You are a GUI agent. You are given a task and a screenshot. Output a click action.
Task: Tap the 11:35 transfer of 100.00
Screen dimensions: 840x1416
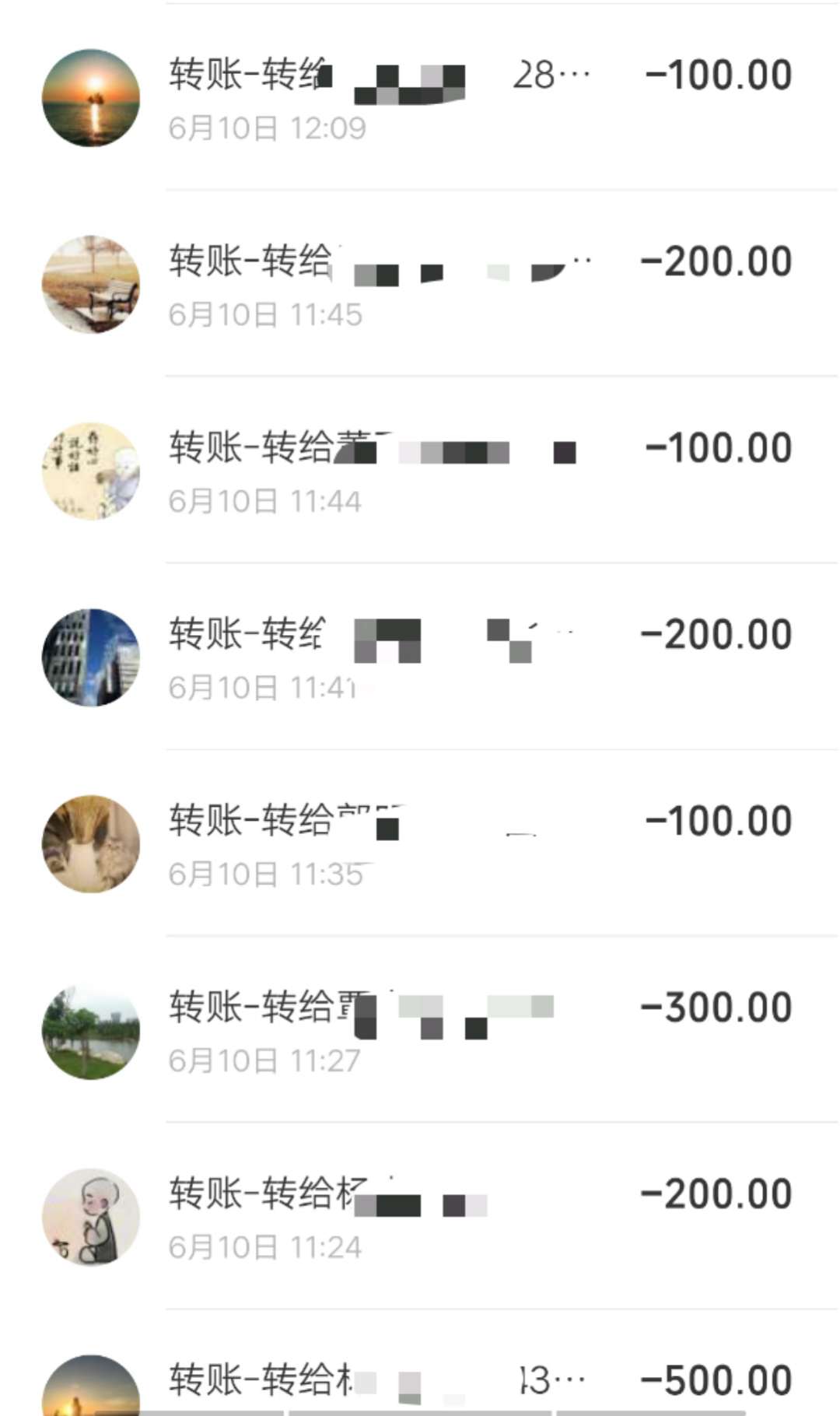coord(420,845)
